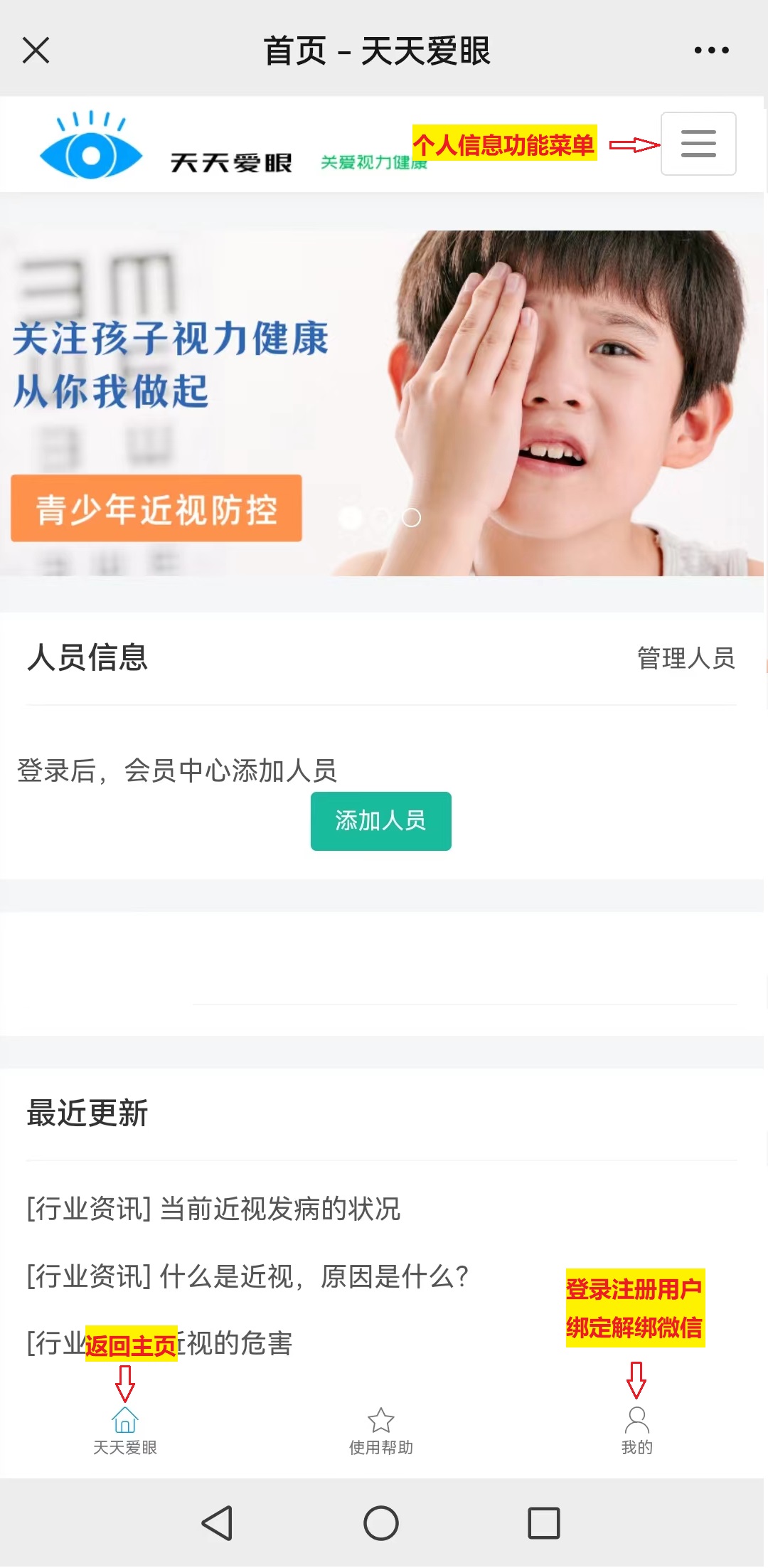Open the article about 近视的危害

(x=235, y=1343)
